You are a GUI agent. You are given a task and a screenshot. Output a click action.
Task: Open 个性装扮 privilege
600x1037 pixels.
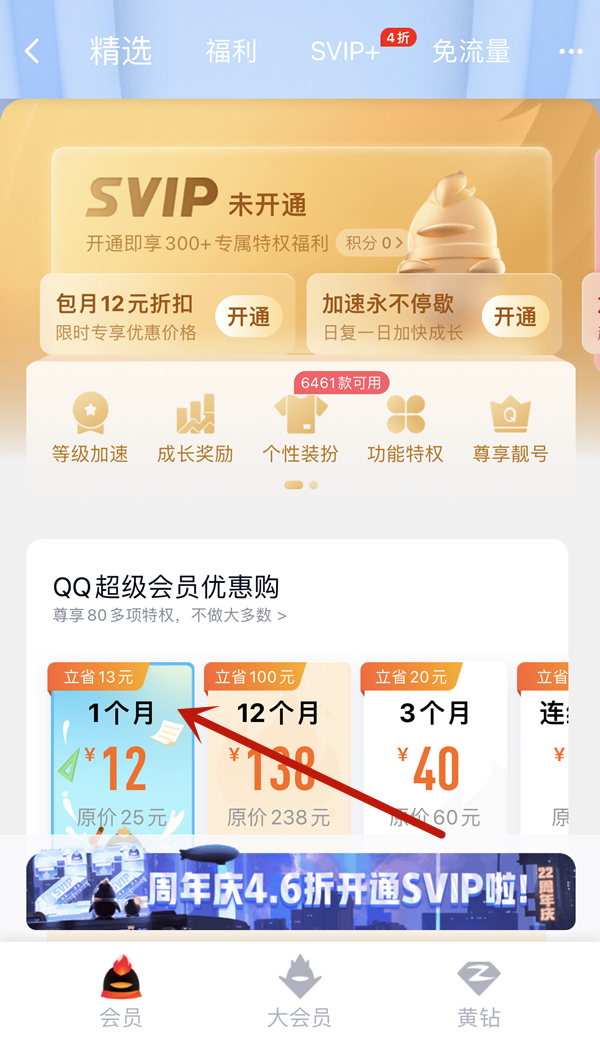[300, 427]
